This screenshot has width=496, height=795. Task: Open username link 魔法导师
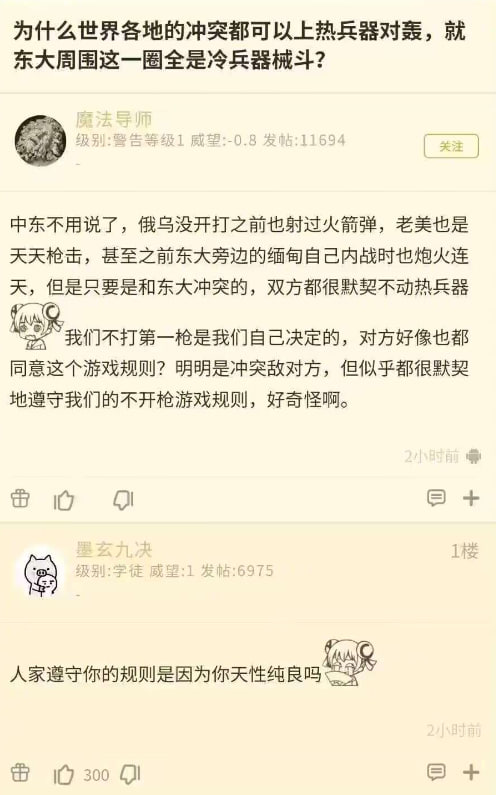coord(114,120)
